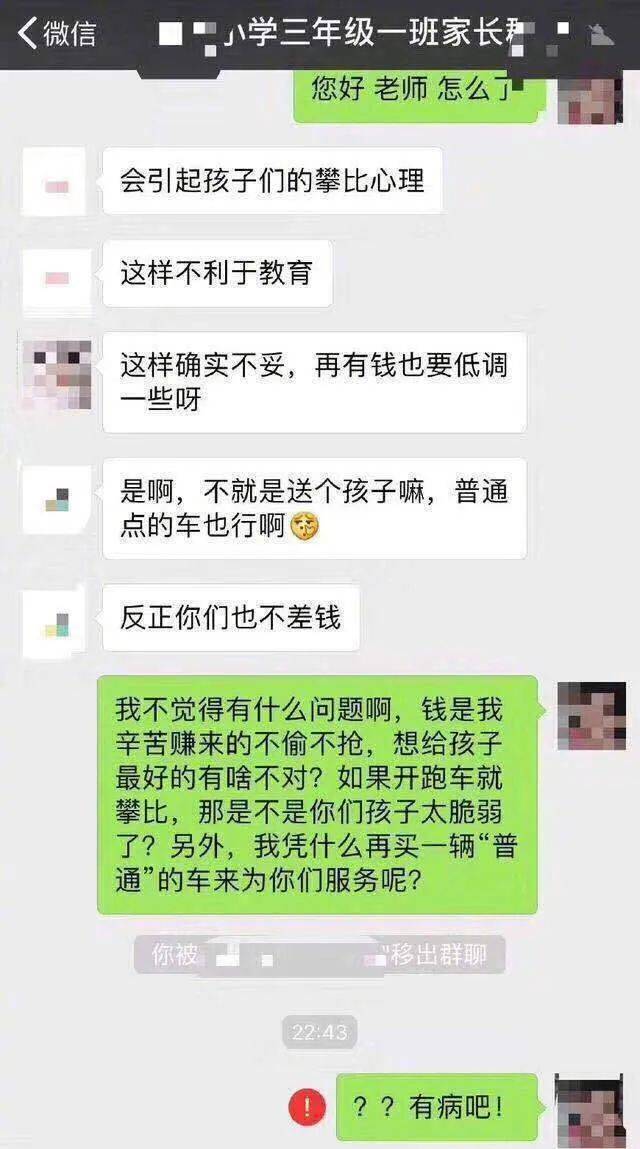Open avatar of sender saying 这样确实不妥

coord(57,374)
